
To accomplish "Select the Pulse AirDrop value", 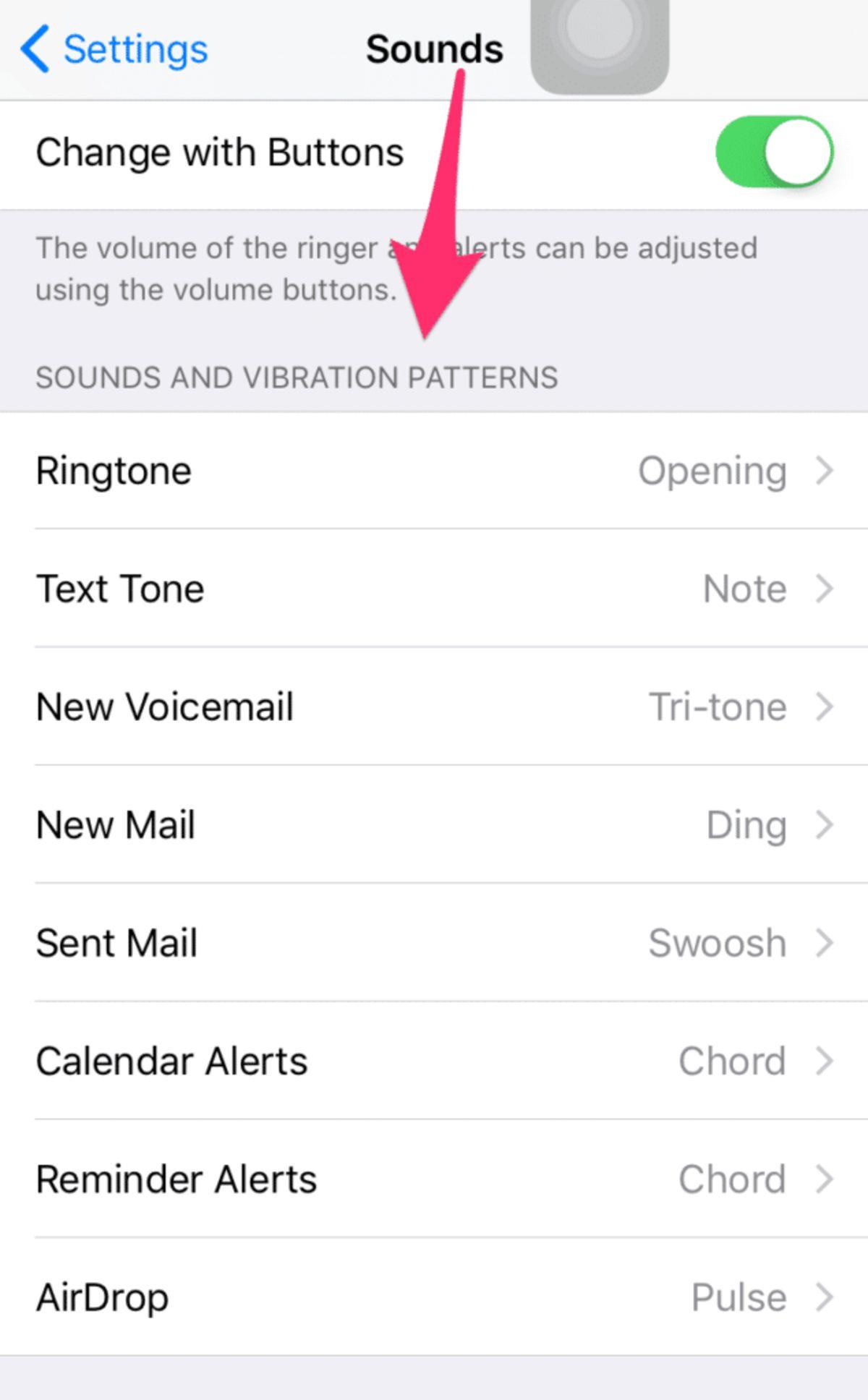I will coord(738,1297).
